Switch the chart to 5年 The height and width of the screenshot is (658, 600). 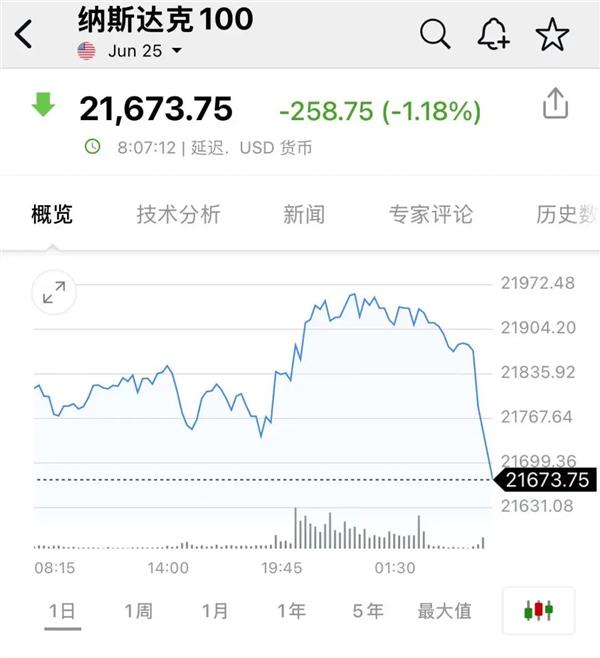367,610
